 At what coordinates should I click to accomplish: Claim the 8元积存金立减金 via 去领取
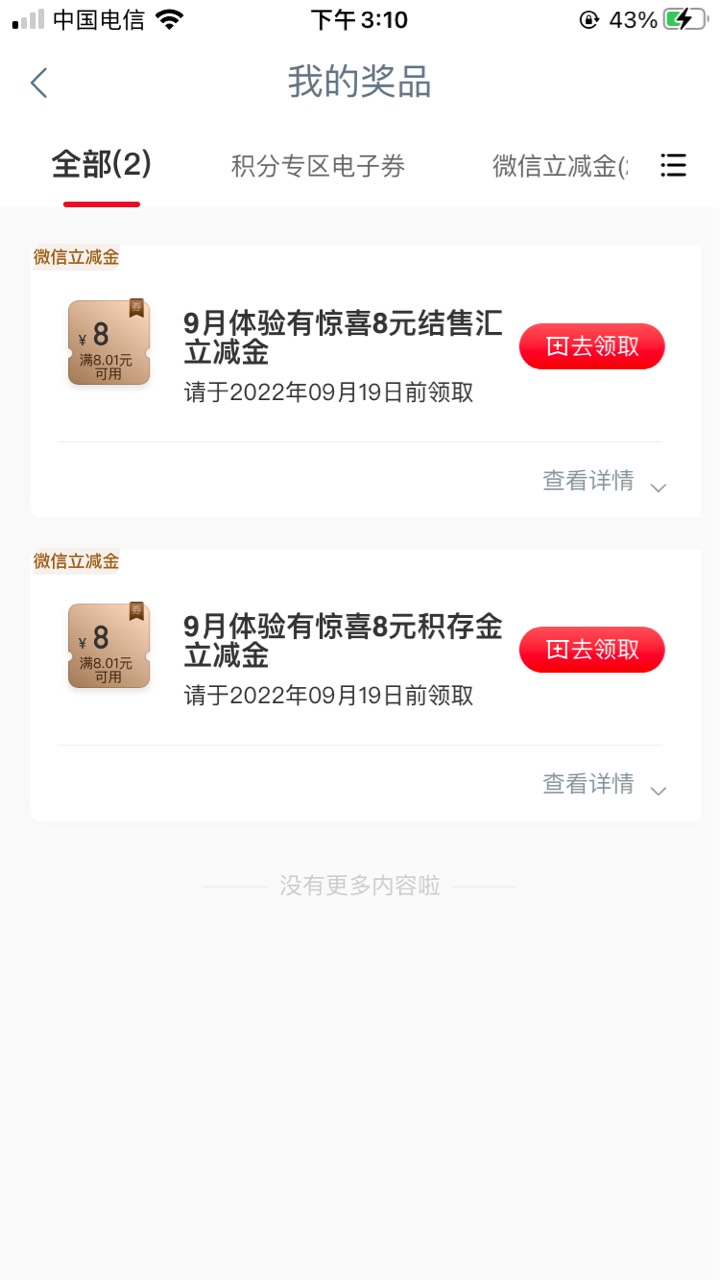point(591,650)
